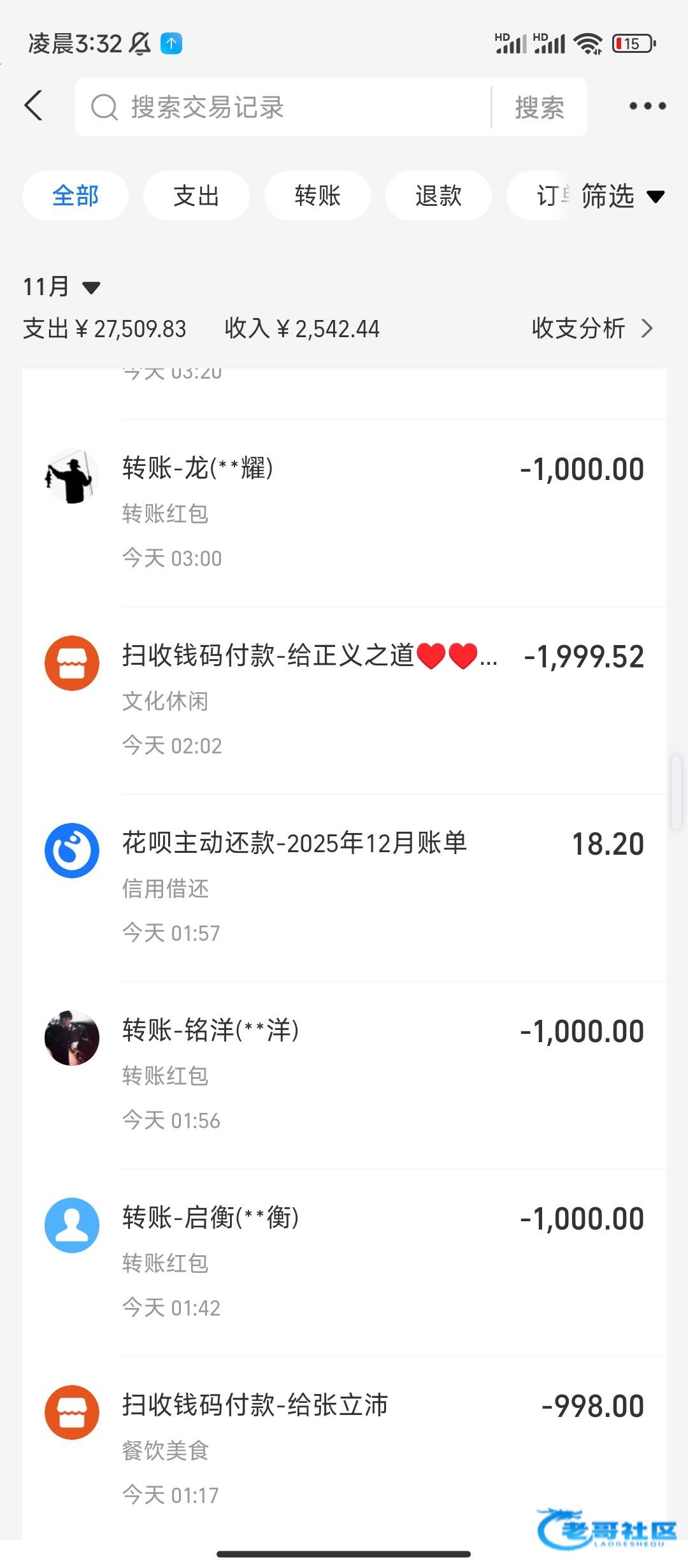Image resolution: width=688 pixels, height=1568 pixels.
Task: Open the three-dot overflow menu
Action: click(x=647, y=106)
